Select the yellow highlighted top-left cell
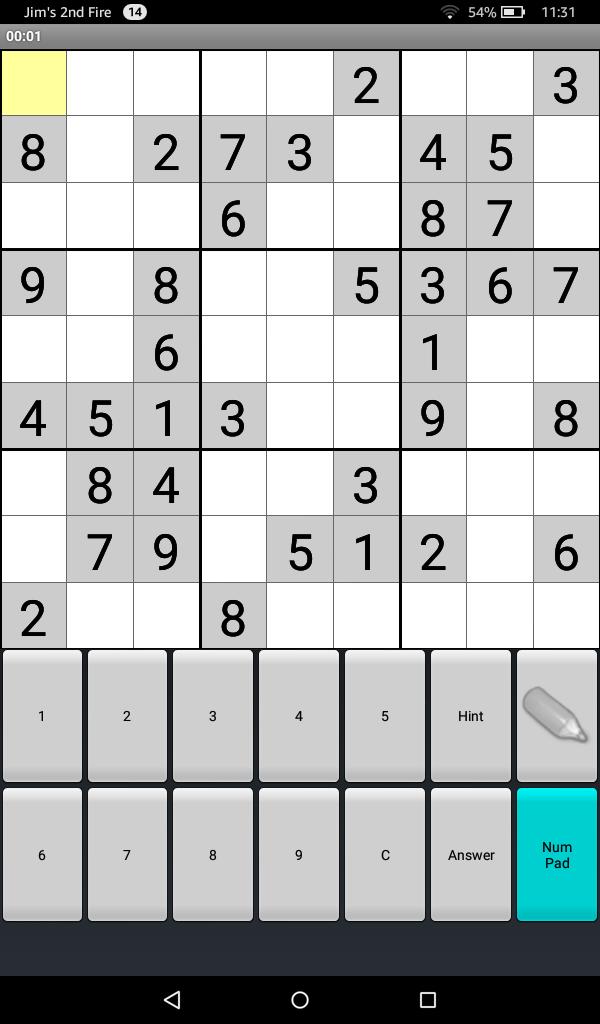Viewport: 600px width, 1024px height. tap(33, 83)
